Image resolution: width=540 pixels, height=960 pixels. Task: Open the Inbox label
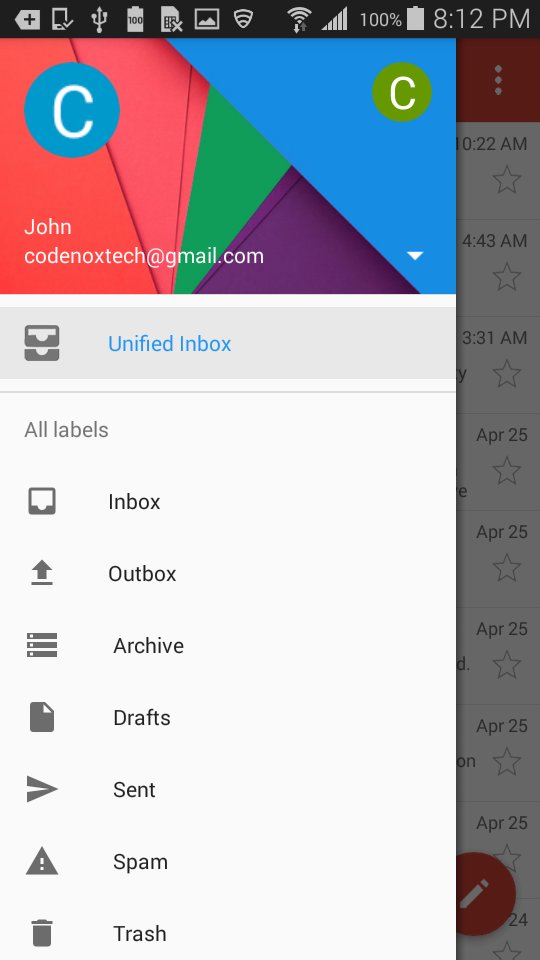coord(228,501)
